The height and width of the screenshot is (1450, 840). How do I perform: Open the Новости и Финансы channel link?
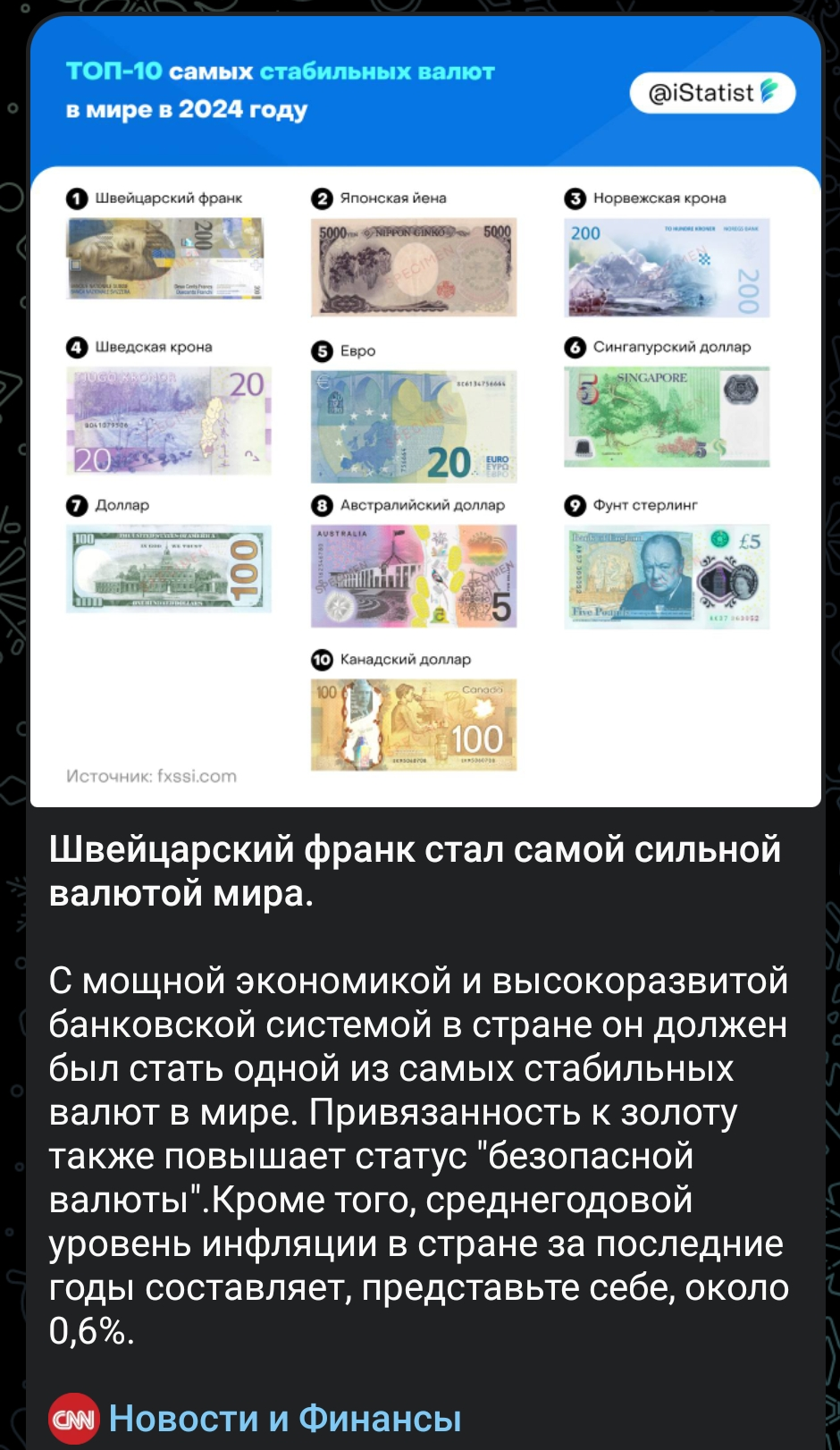click(284, 1418)
